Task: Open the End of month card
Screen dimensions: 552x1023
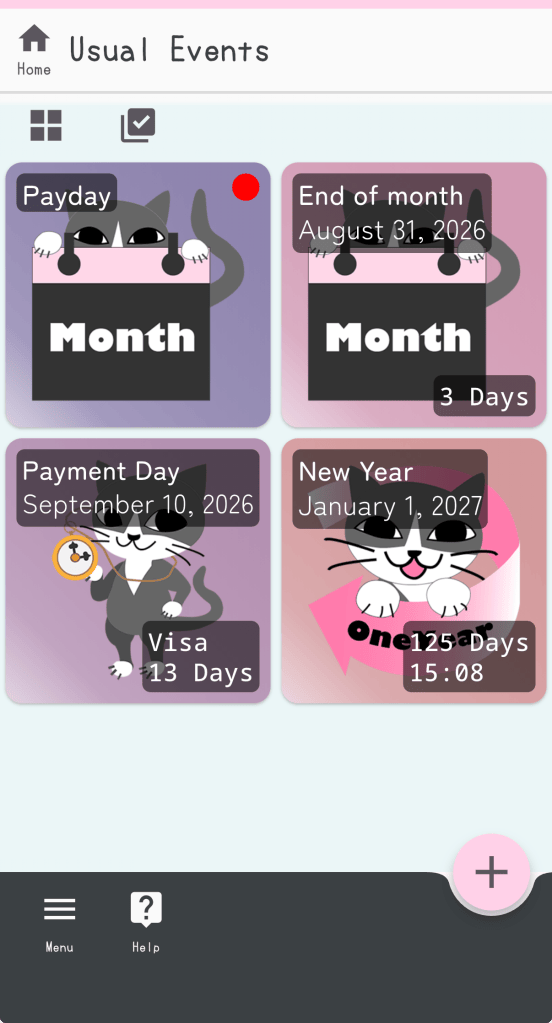Action: [414, 295]
